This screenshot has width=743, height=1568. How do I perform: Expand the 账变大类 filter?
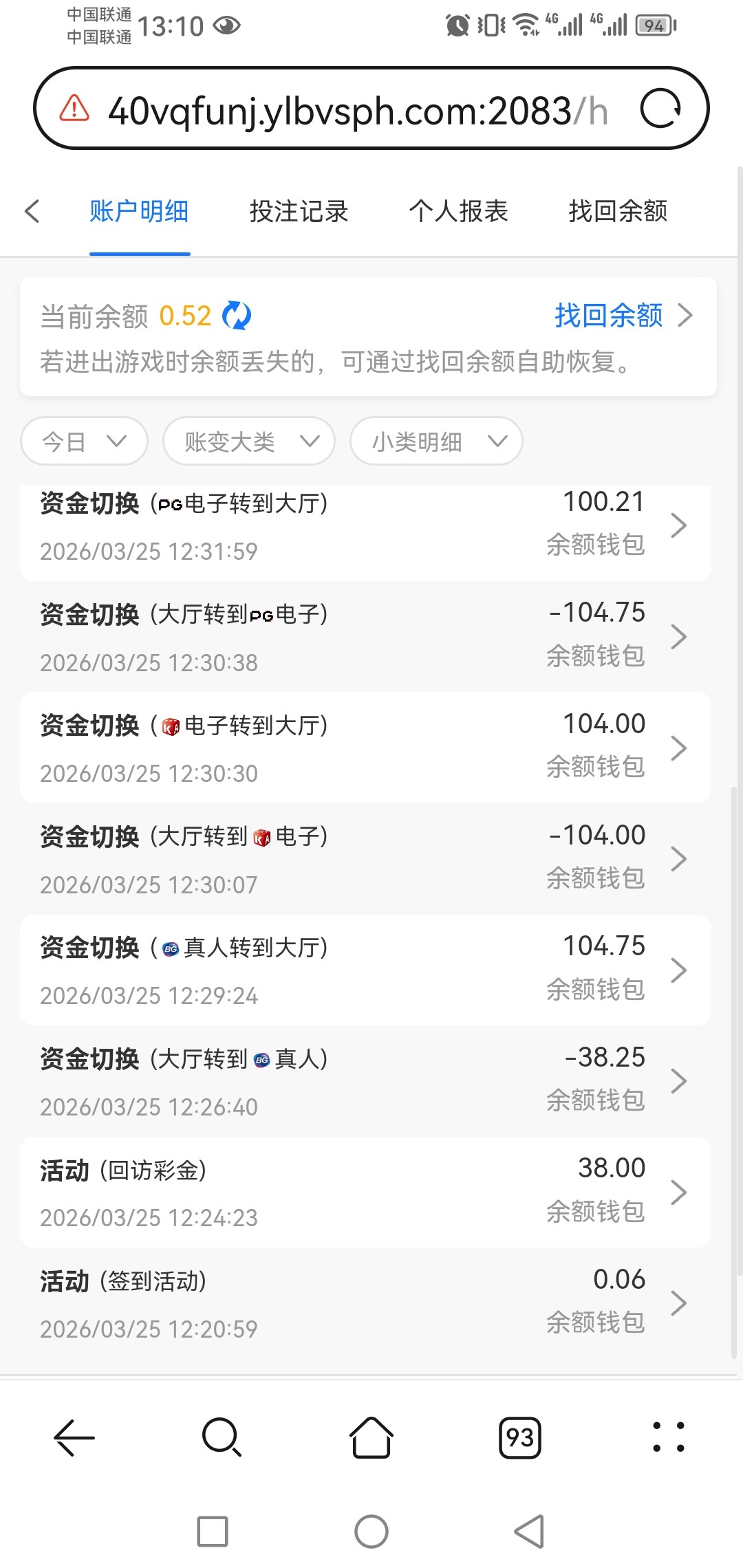point(249,441)
